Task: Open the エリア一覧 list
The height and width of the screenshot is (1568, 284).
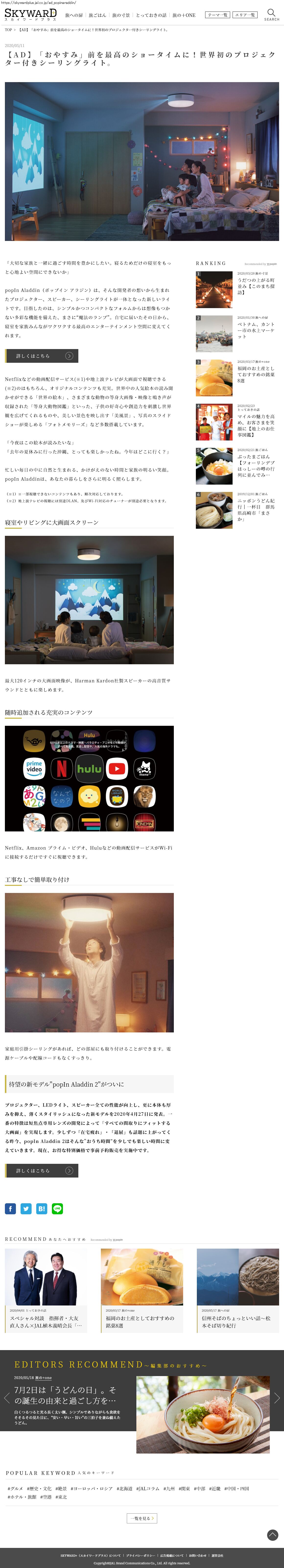Action: click(245, 15)
